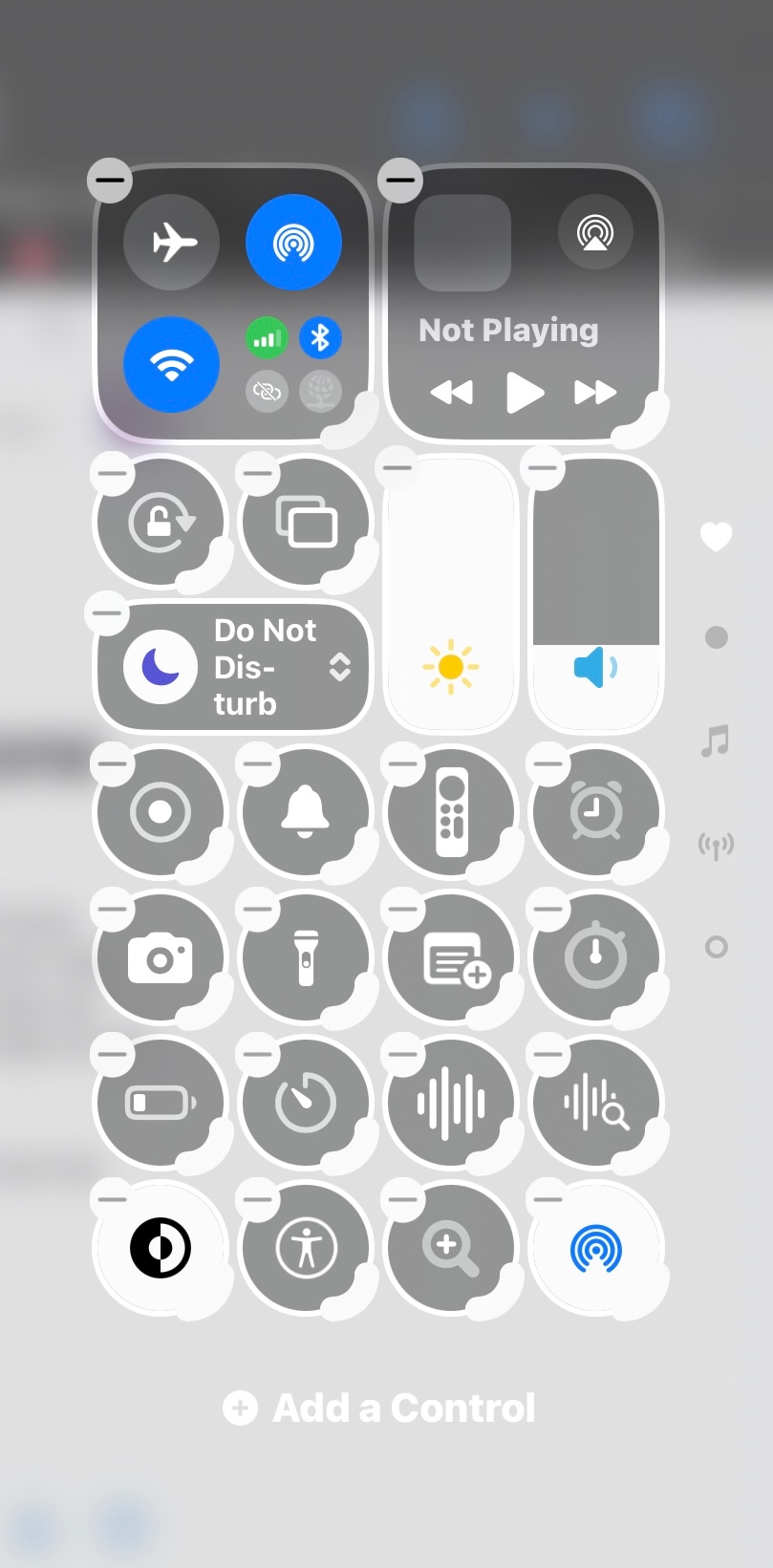Viewport: 773px width, 1568px height.
Task: Remove the stopwatch control
Action: tap(548, 909)
